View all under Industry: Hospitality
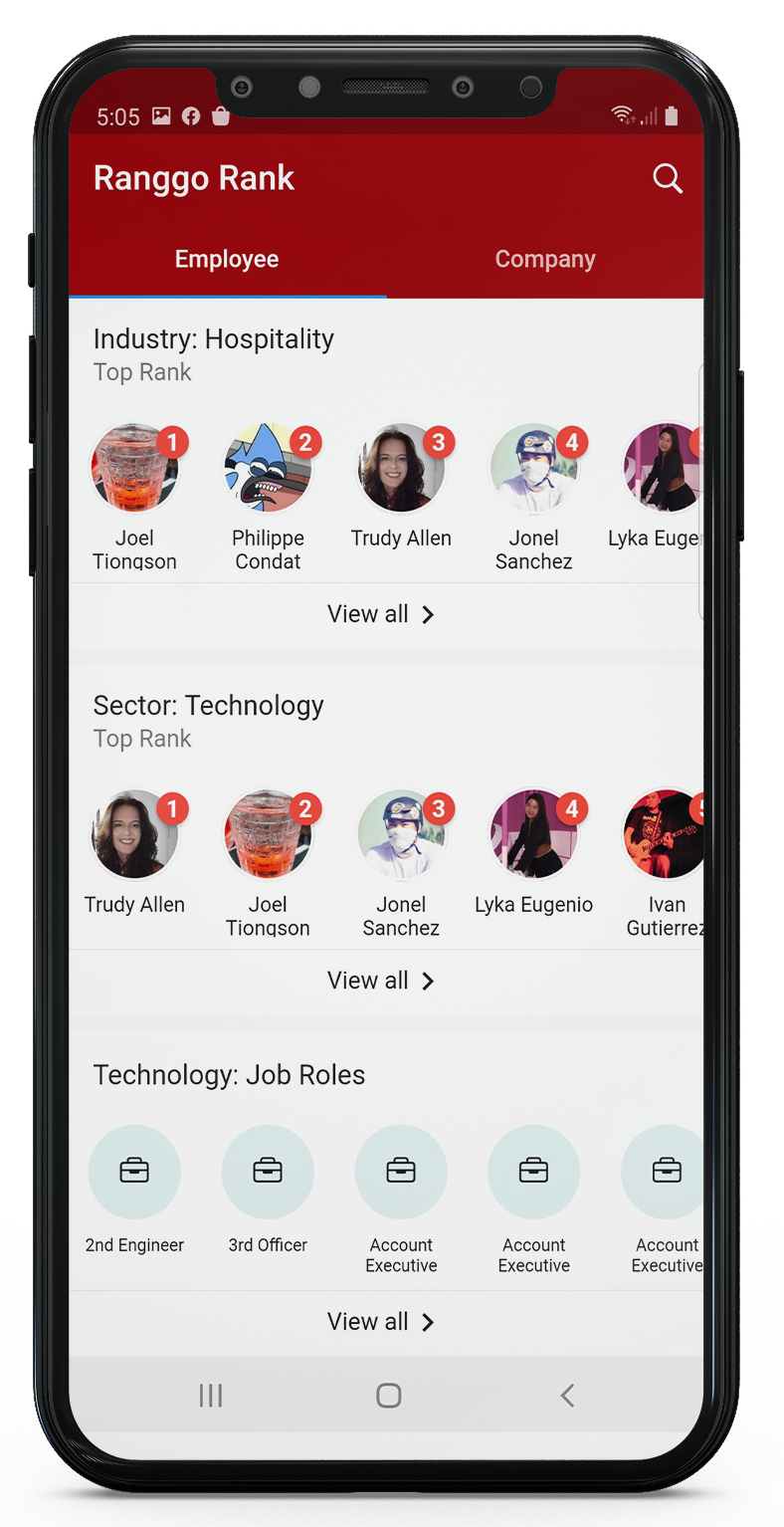 pos(382,615)
